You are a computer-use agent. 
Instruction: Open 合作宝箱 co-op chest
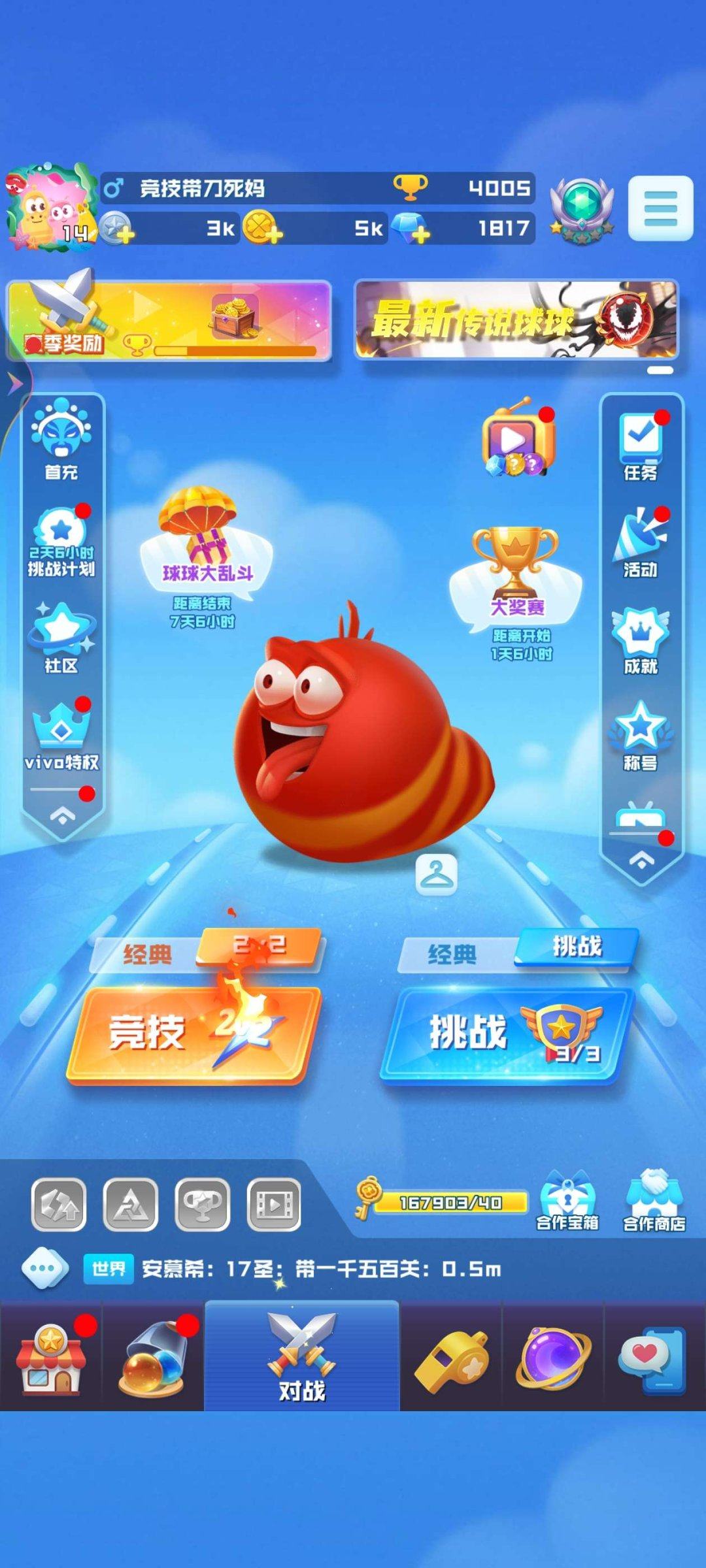click(567, 1201)
